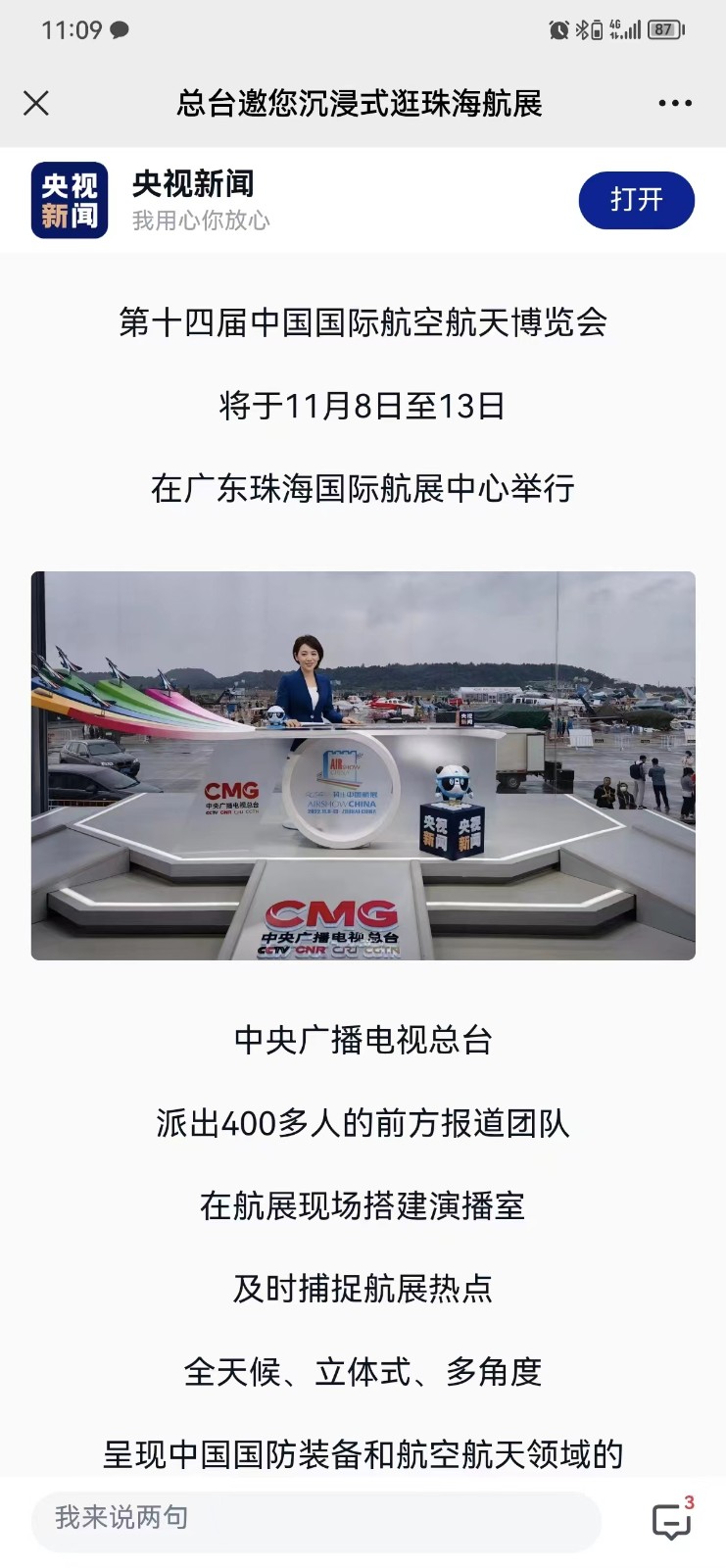
Task: Tap the 打开 button to open app
Action: pos(636,200)
